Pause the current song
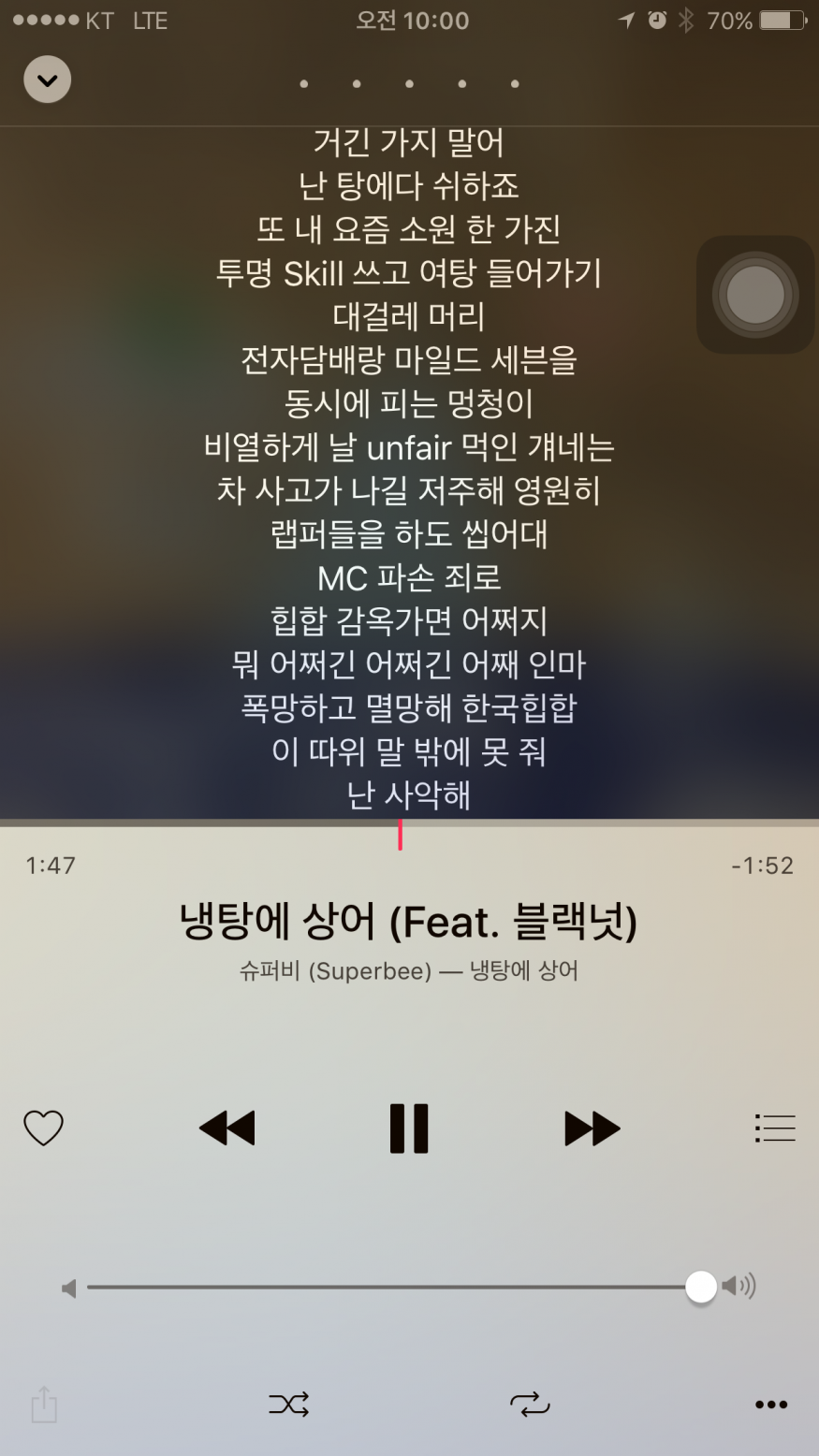 (409, 1128)
